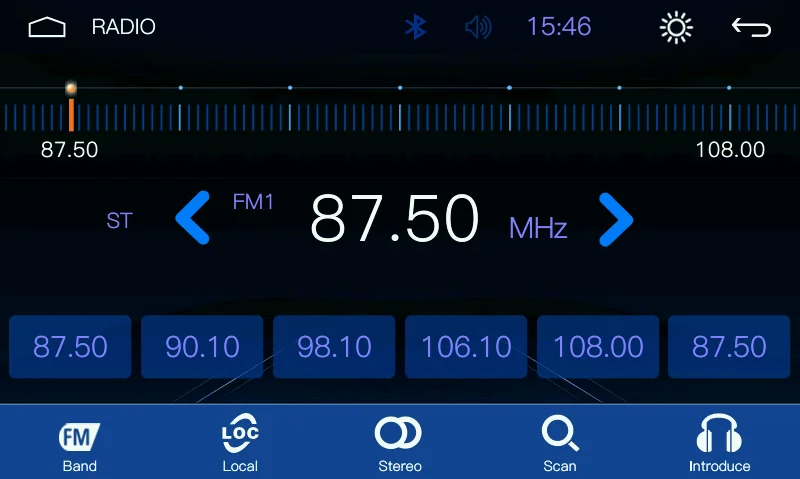Toggle Local reception mode
Image resolution: width=800 pixels, height=479 pixels.
pyautogui.click(x=240, y=444)
